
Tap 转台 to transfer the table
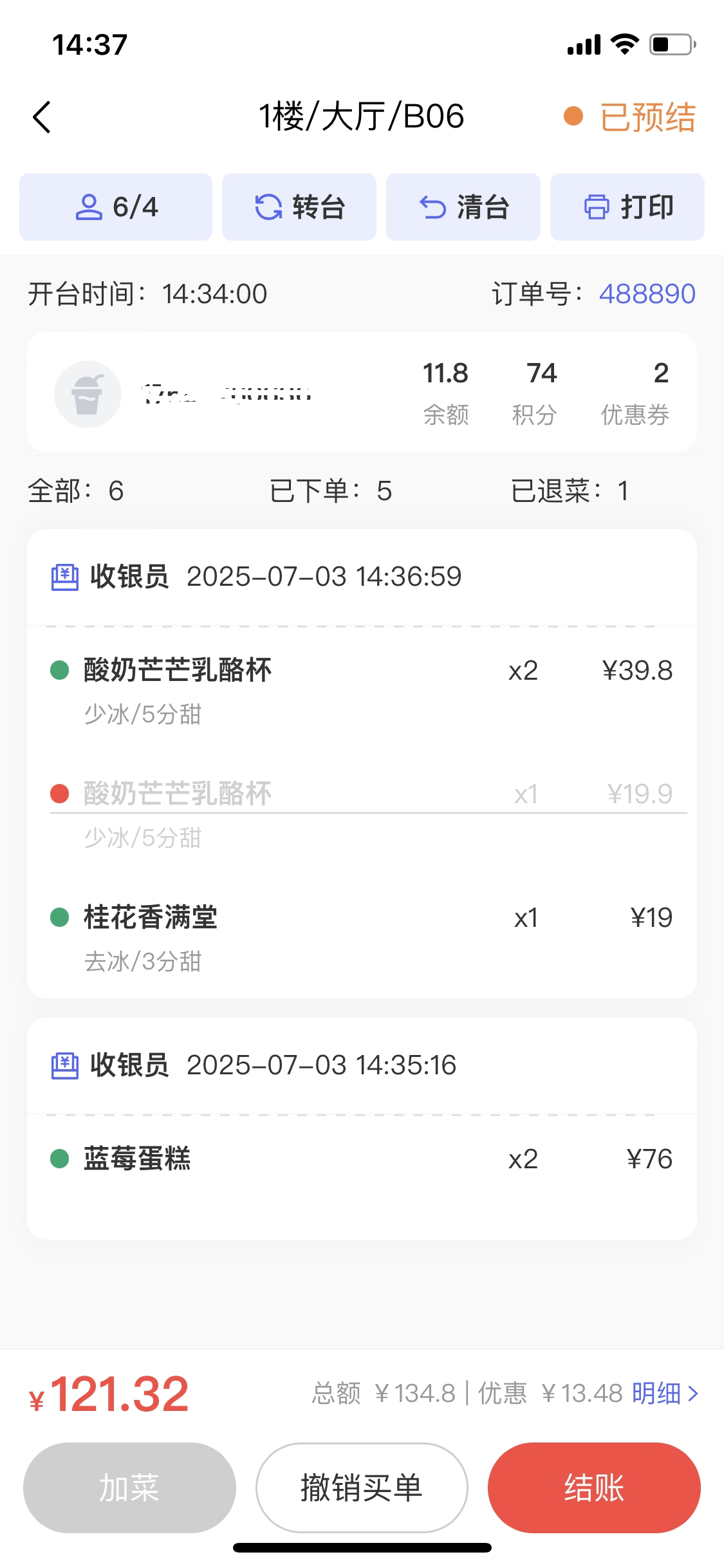299,207
